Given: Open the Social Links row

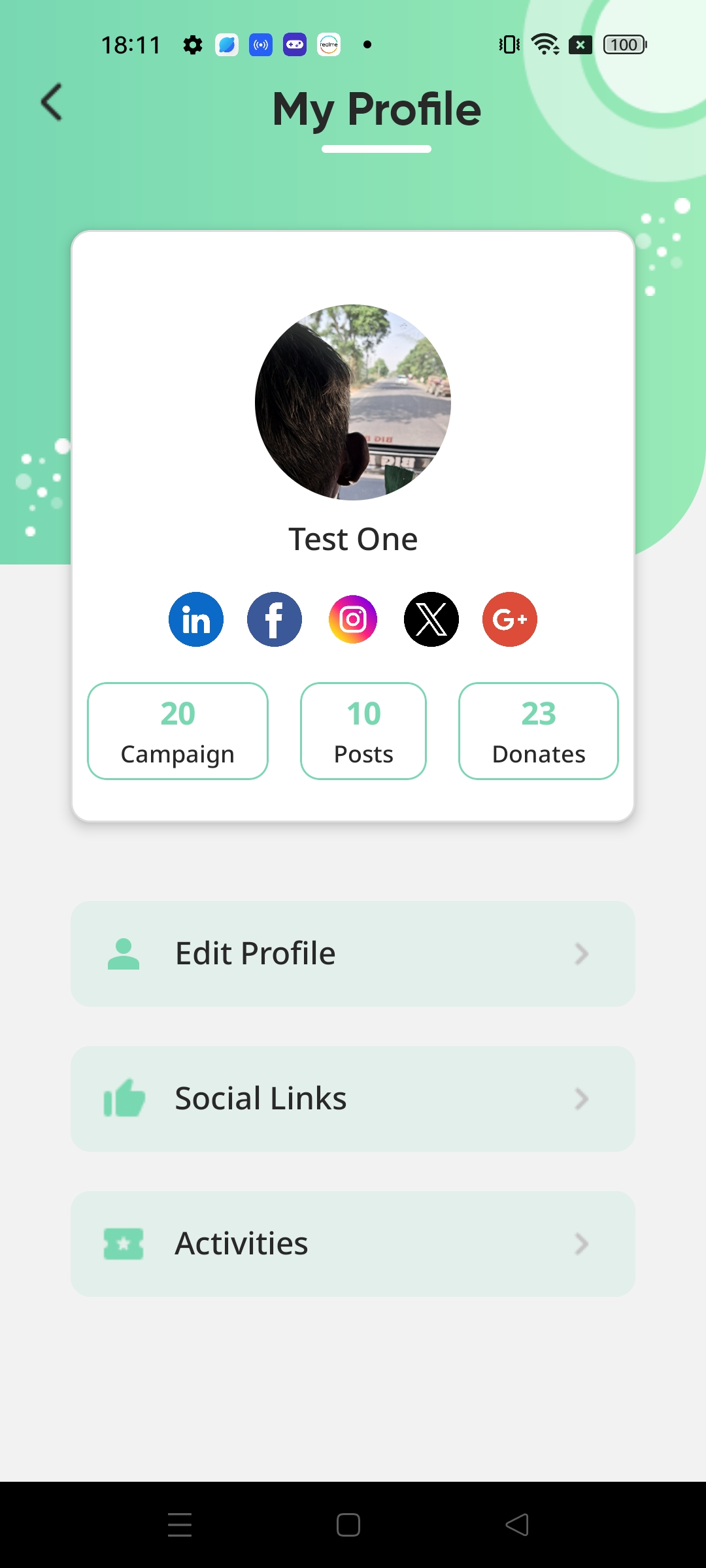Looking at the screenshot, I should point(353,1099).
